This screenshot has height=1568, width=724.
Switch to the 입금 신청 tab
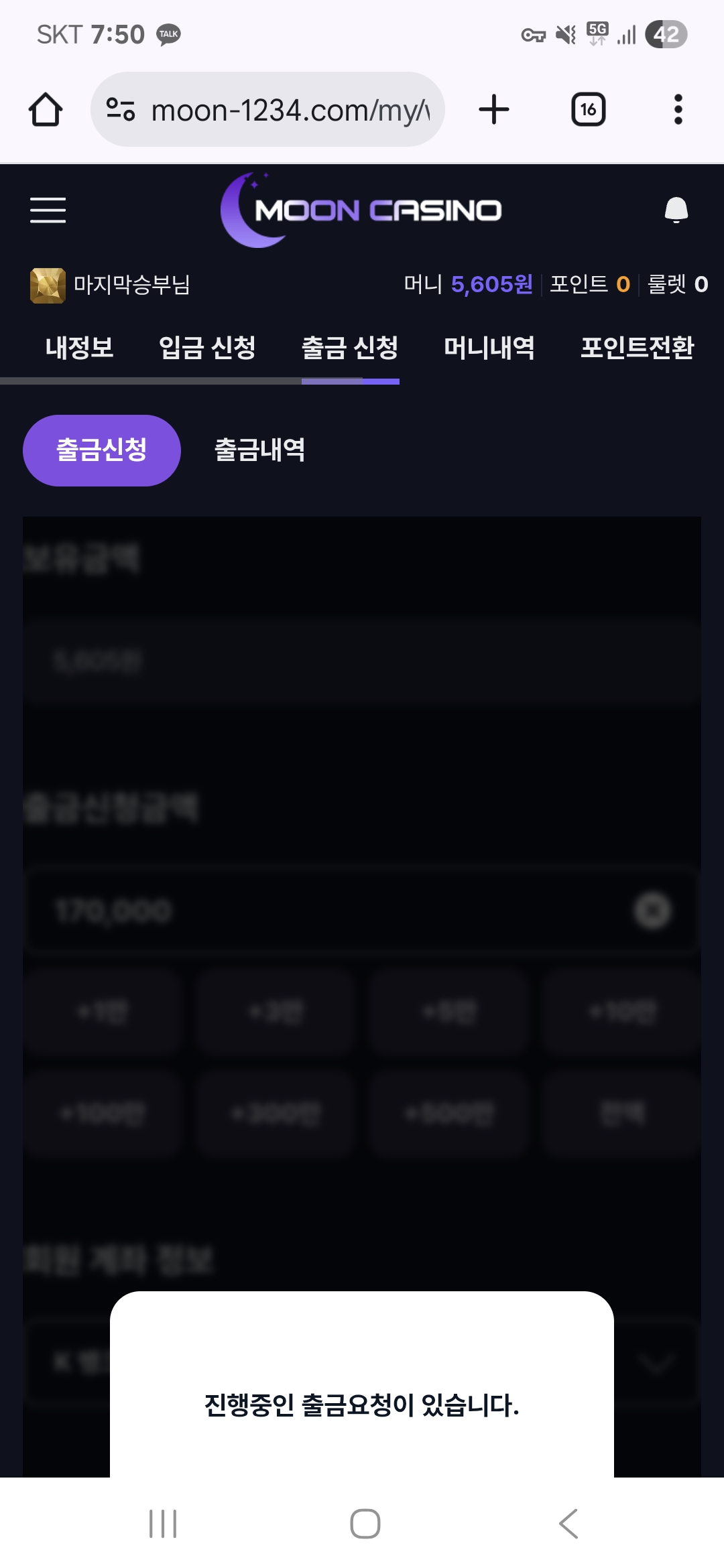pyautogui.click(x=207, y=347)
